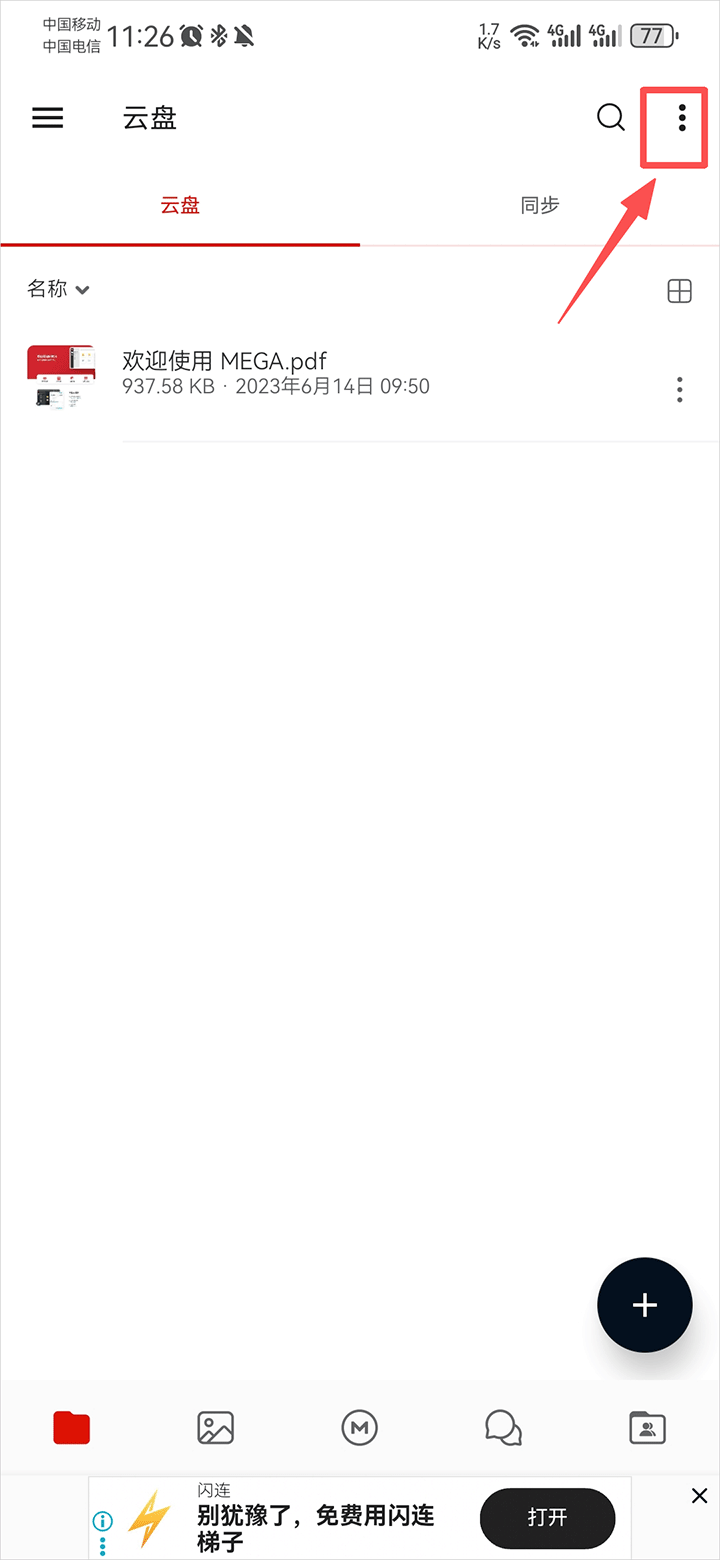Toggle the grid view layout
Image resolution: width=720 pixels, height=1560 pixels.
[679, 291]
